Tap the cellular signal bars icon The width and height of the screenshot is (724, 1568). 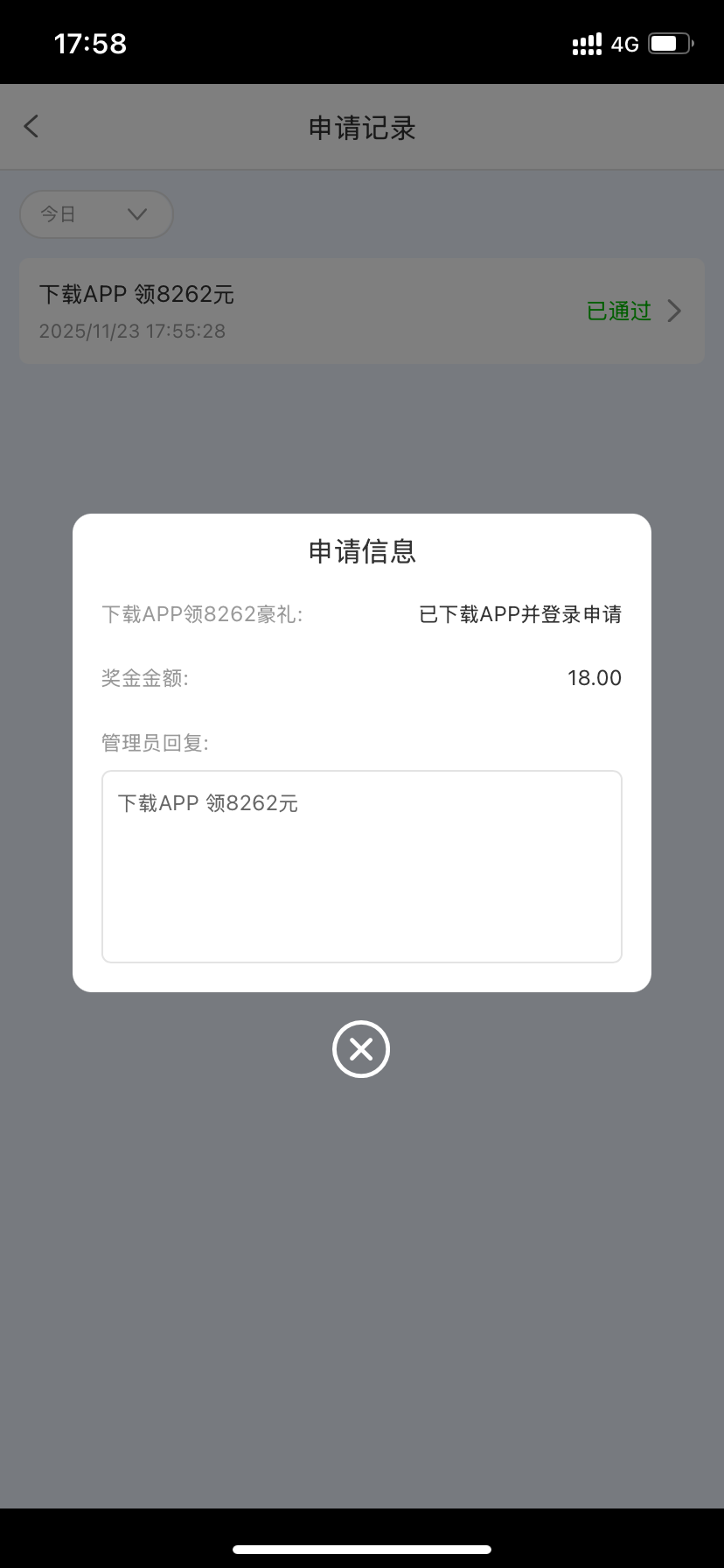[x=584, y=42]
